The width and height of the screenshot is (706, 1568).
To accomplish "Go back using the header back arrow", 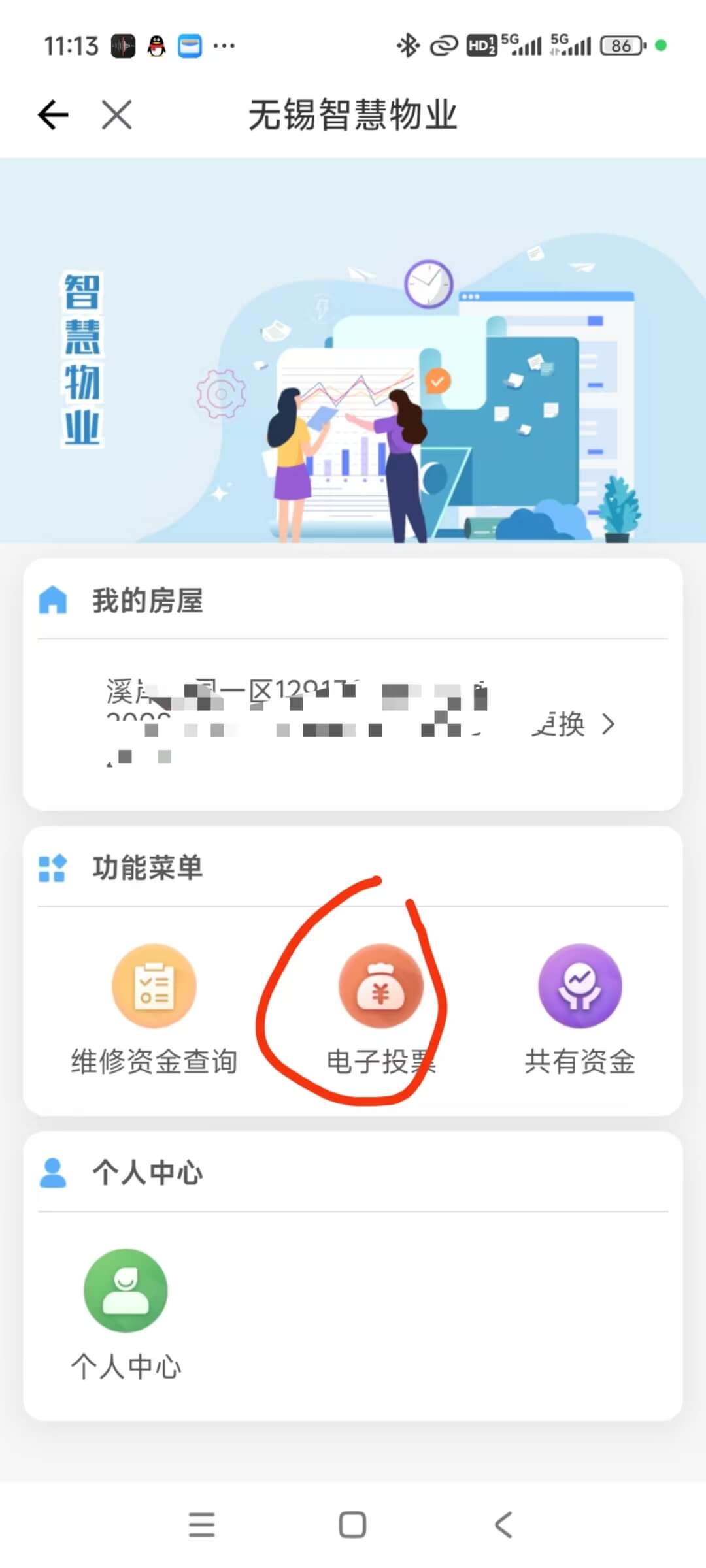I will pos(54,115).
